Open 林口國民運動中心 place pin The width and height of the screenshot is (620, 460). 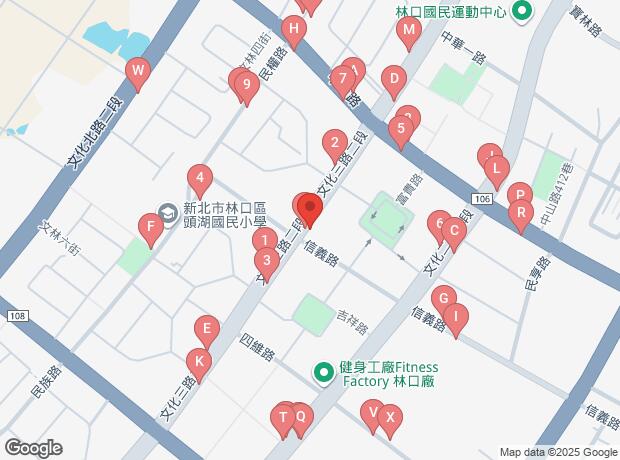[522, 13]
